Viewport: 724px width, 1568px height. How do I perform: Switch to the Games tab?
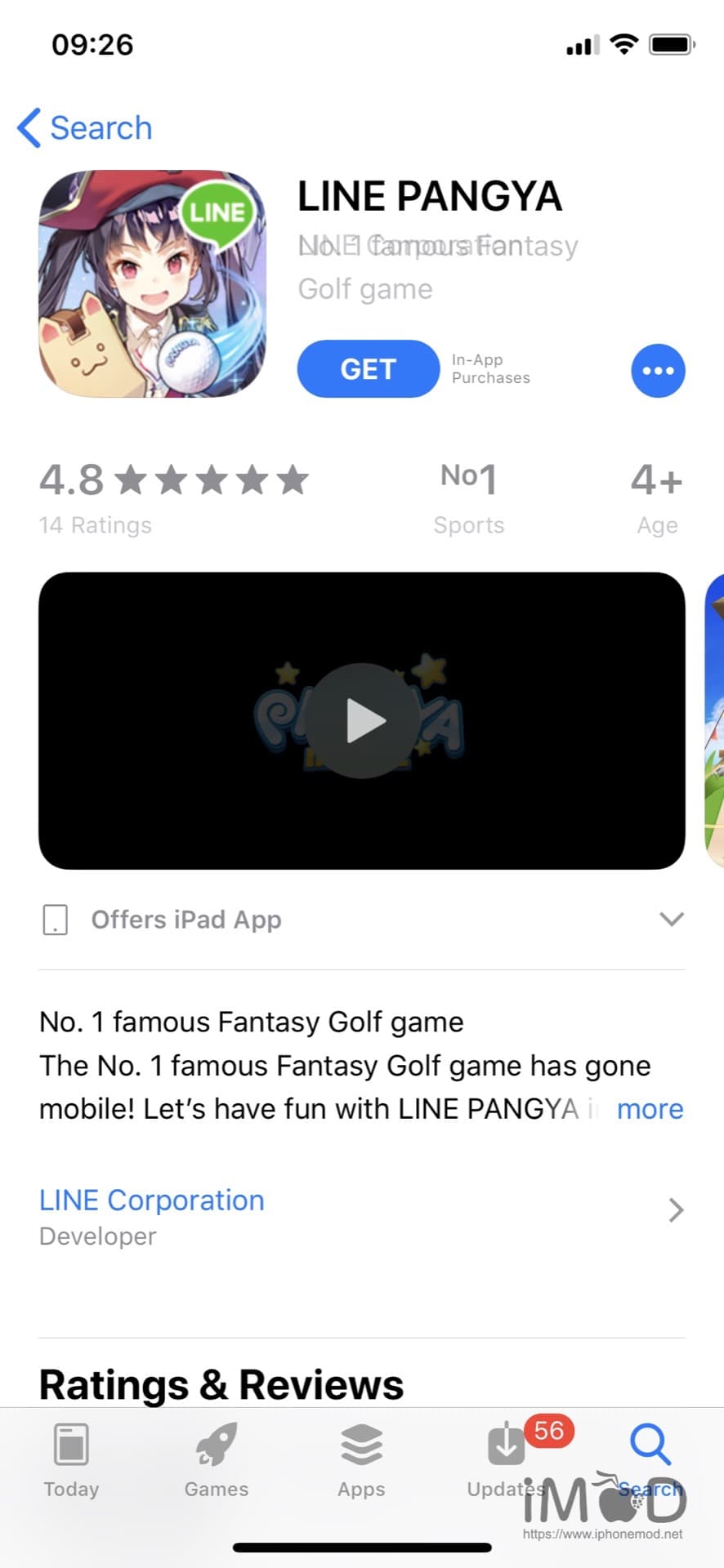(x=217, y=1459)
